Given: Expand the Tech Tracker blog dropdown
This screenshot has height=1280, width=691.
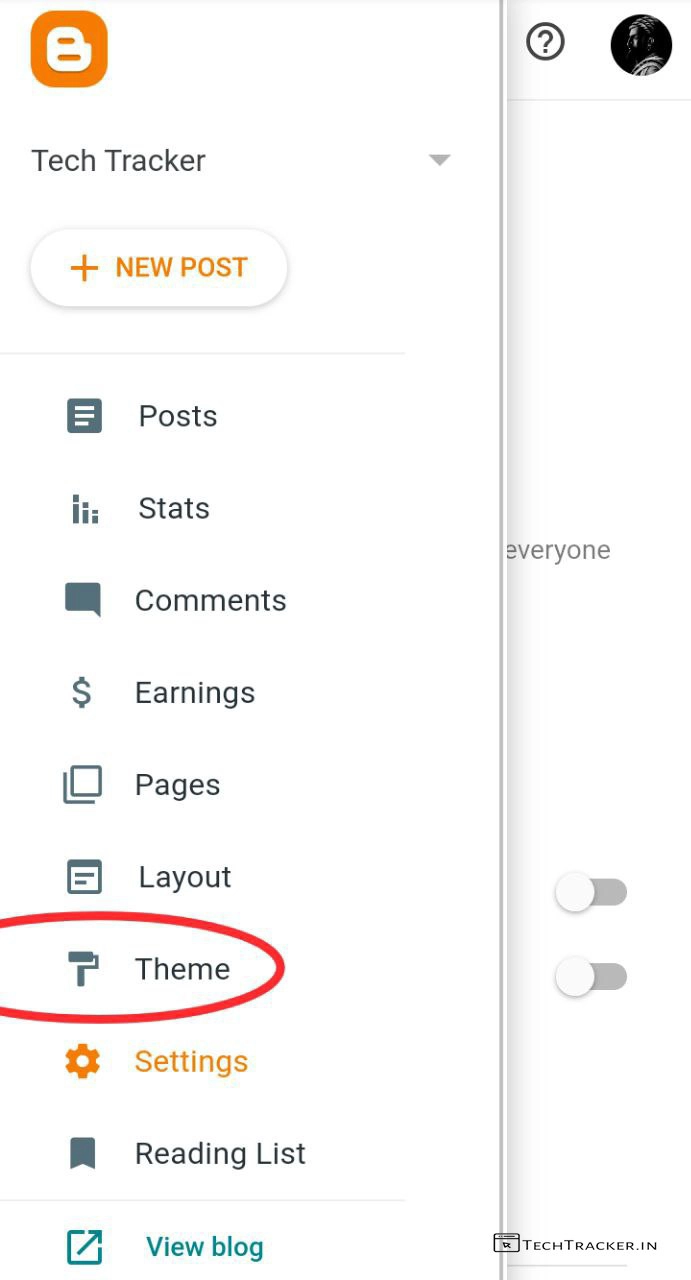Looking at the screenshot, I should tap(439, 160).
